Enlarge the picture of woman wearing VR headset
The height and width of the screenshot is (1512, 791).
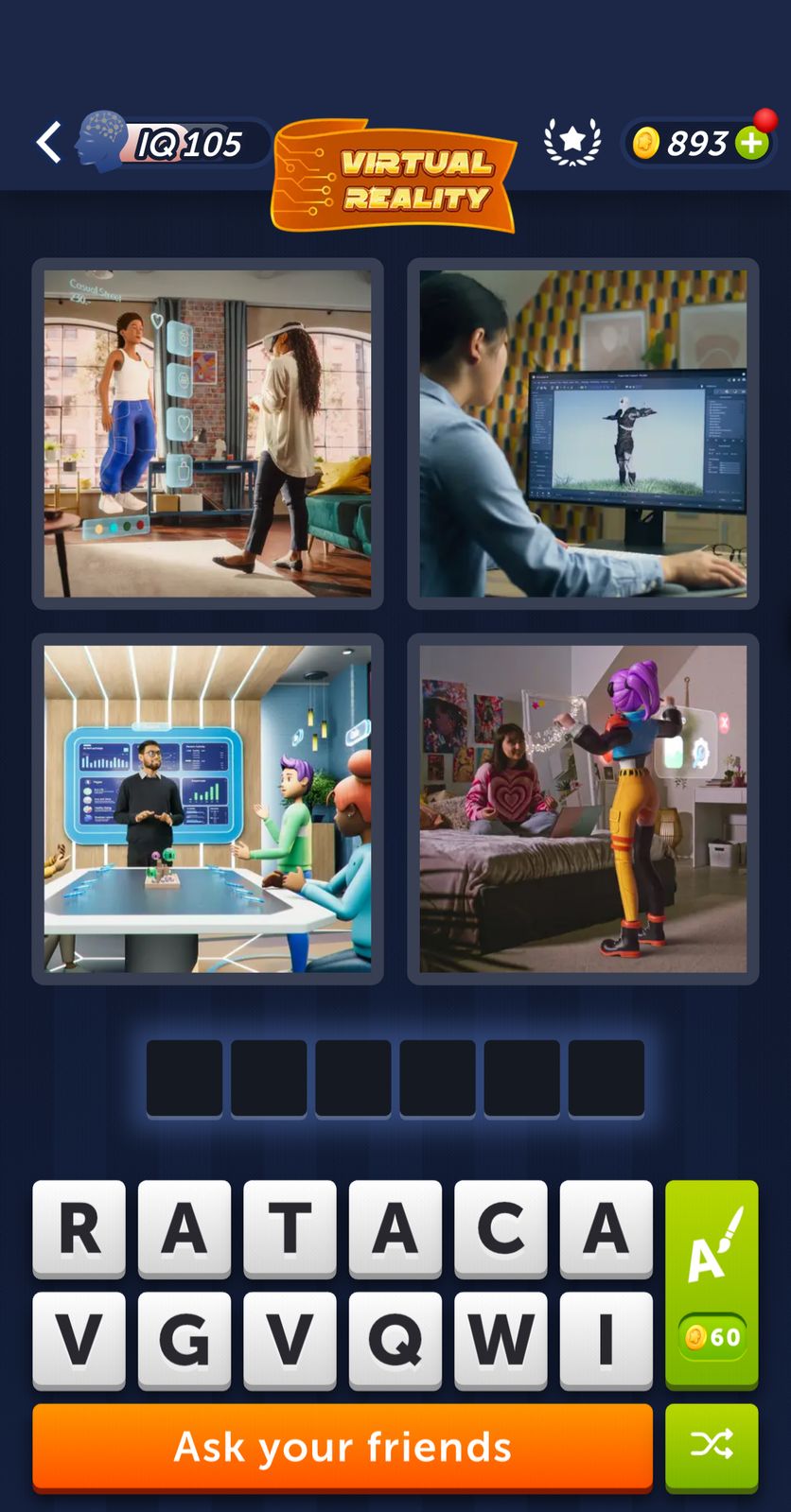[207, 433]
